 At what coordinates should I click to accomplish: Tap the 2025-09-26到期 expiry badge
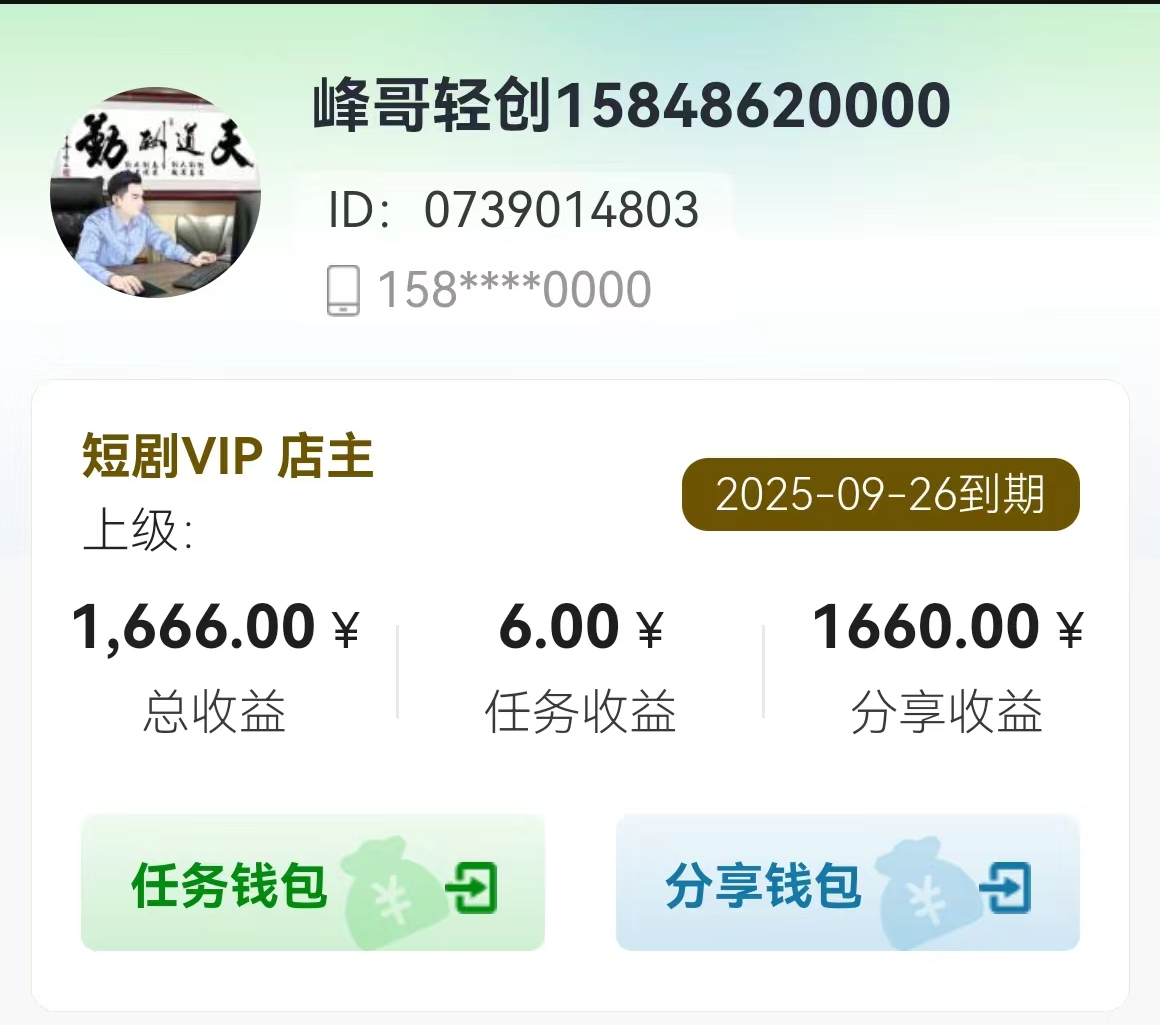(x=880, y=494)
